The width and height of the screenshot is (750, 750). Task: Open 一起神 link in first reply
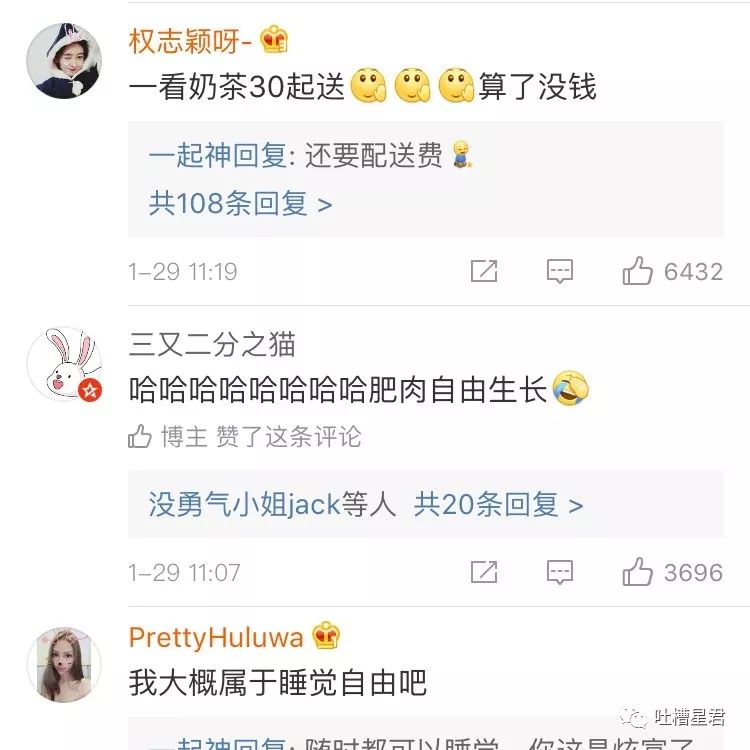[x=189, y=155]
